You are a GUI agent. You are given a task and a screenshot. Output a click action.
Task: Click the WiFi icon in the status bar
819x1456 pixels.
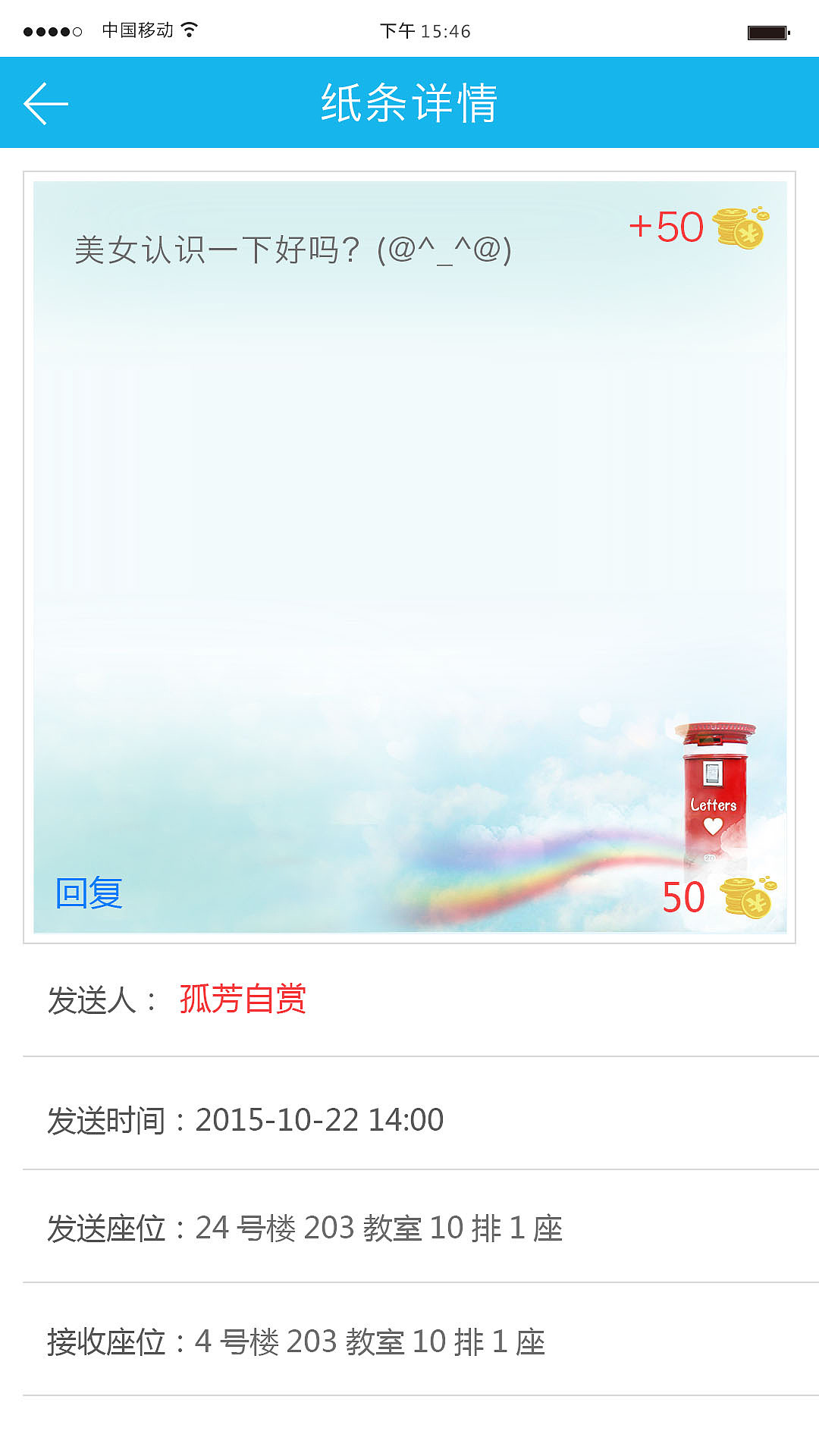point(190,29)
